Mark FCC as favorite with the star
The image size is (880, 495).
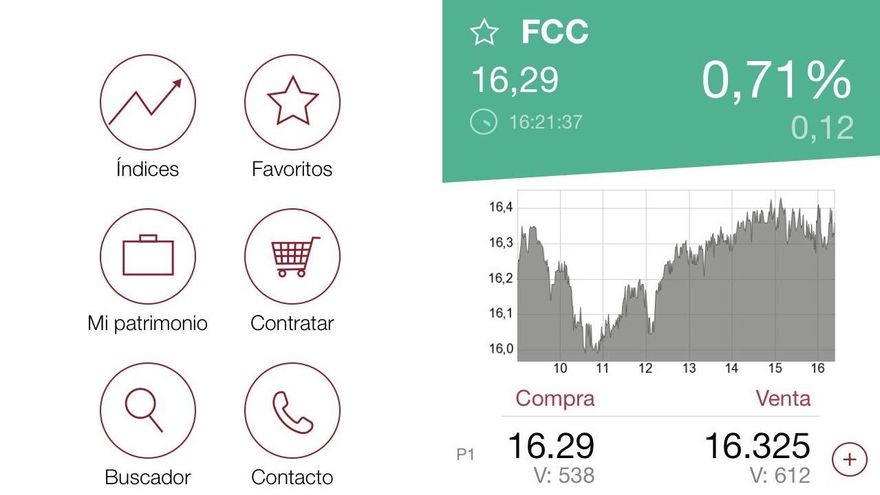(484, 33)
